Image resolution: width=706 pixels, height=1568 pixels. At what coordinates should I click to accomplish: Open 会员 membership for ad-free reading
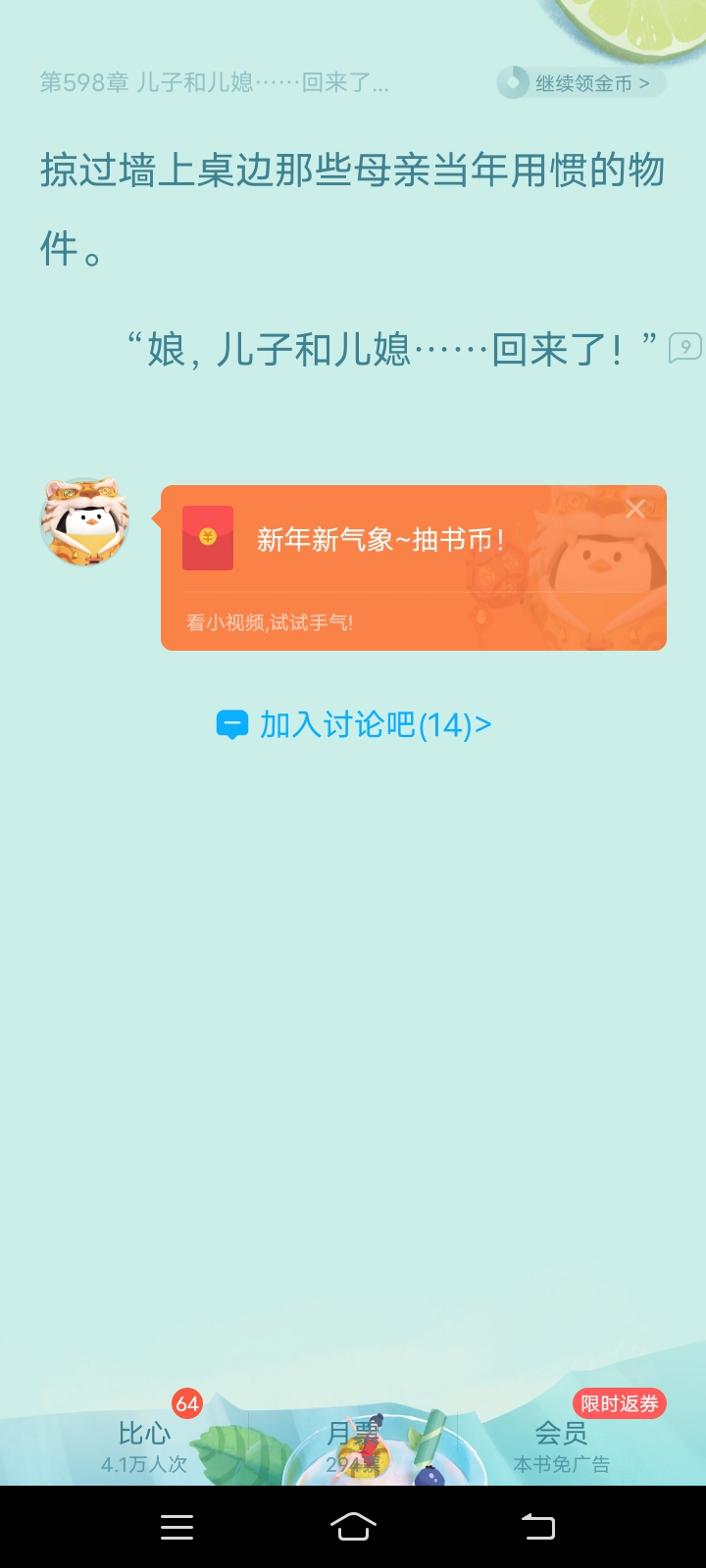pos(561,1445)
